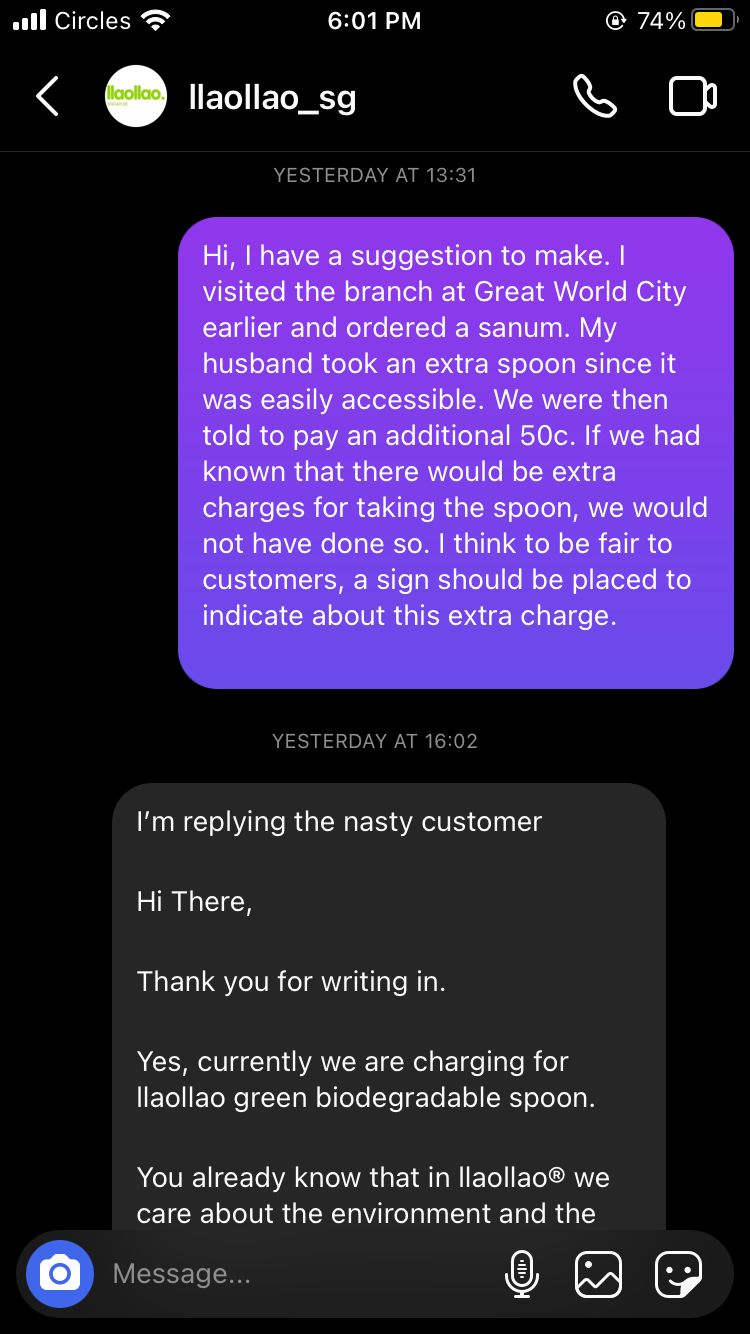Open the camera to send a photo
750x1334 pixels.
[x=60, y=1273]
